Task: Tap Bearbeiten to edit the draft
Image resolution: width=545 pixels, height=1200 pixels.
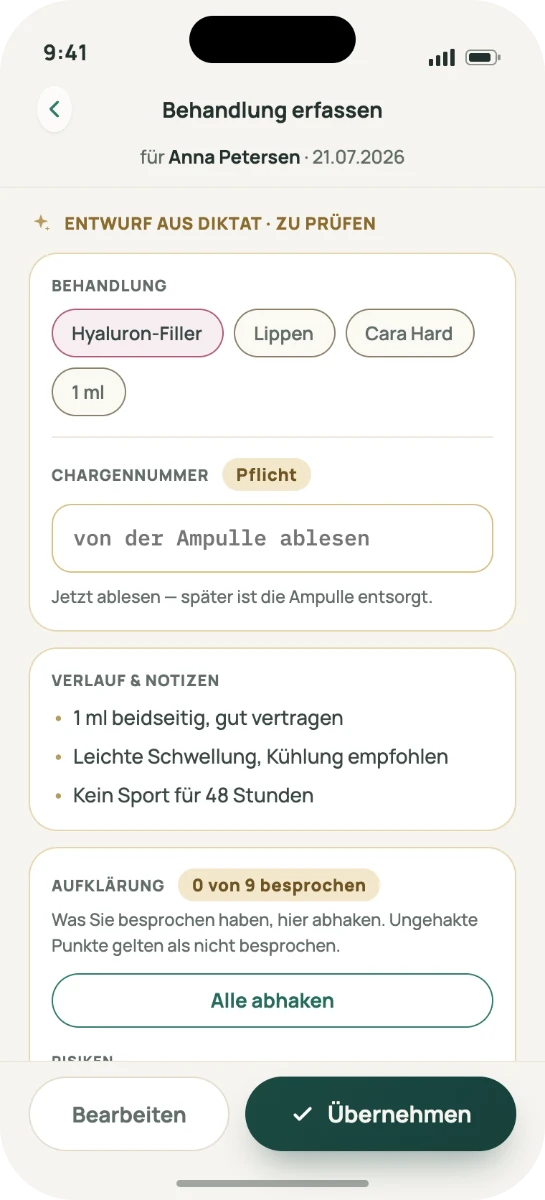Action: click(129, 1114)
